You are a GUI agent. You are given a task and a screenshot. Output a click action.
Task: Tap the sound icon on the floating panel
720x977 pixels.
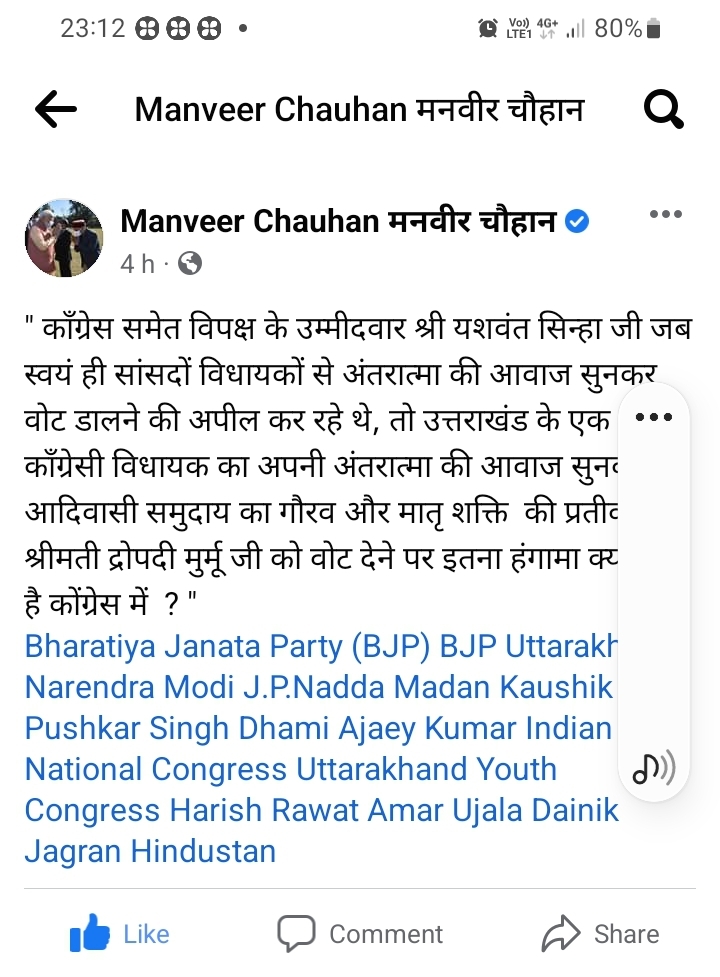click(654, 768)
